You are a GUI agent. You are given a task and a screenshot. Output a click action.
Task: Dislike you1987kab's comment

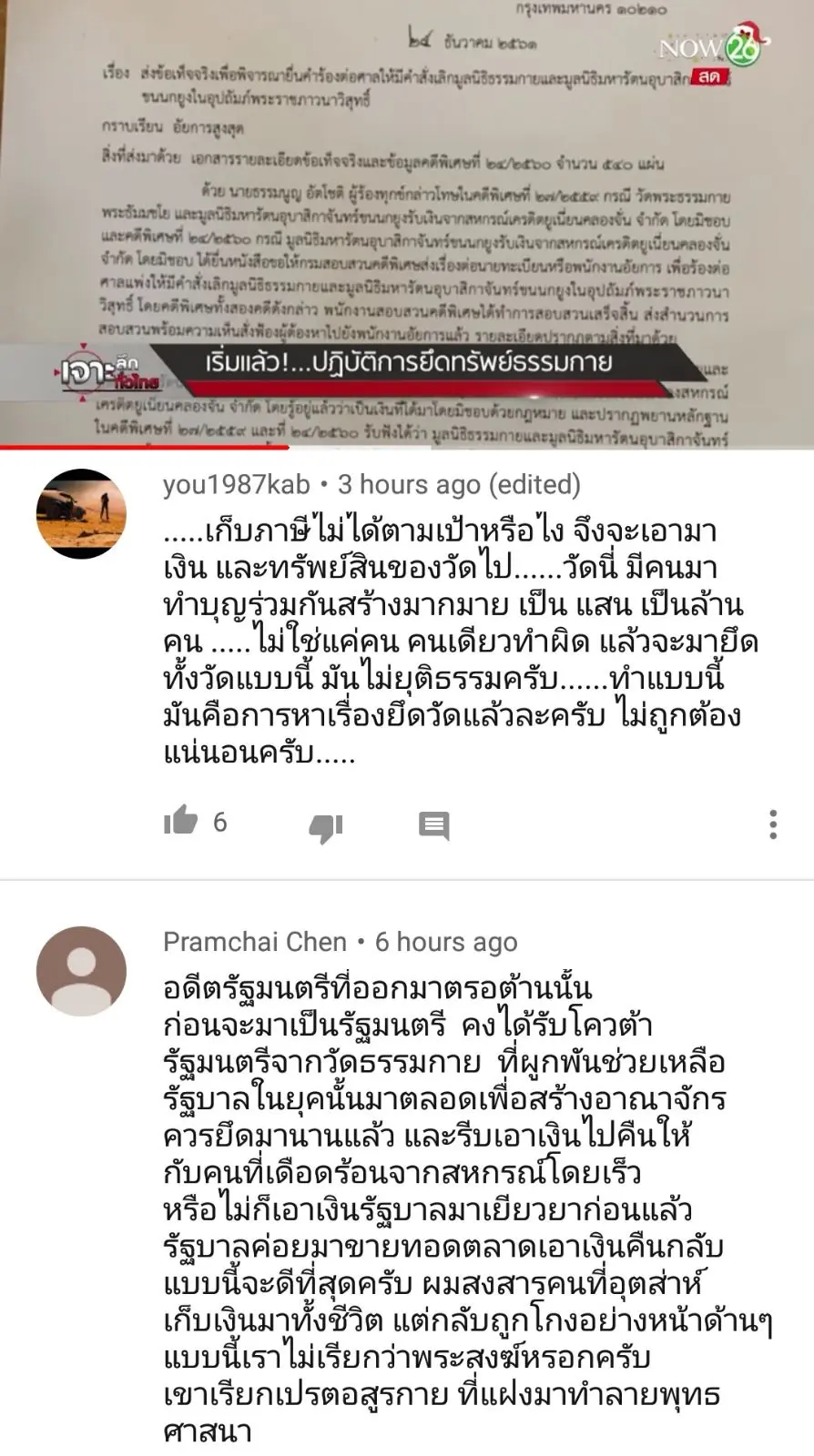[325, 826]
